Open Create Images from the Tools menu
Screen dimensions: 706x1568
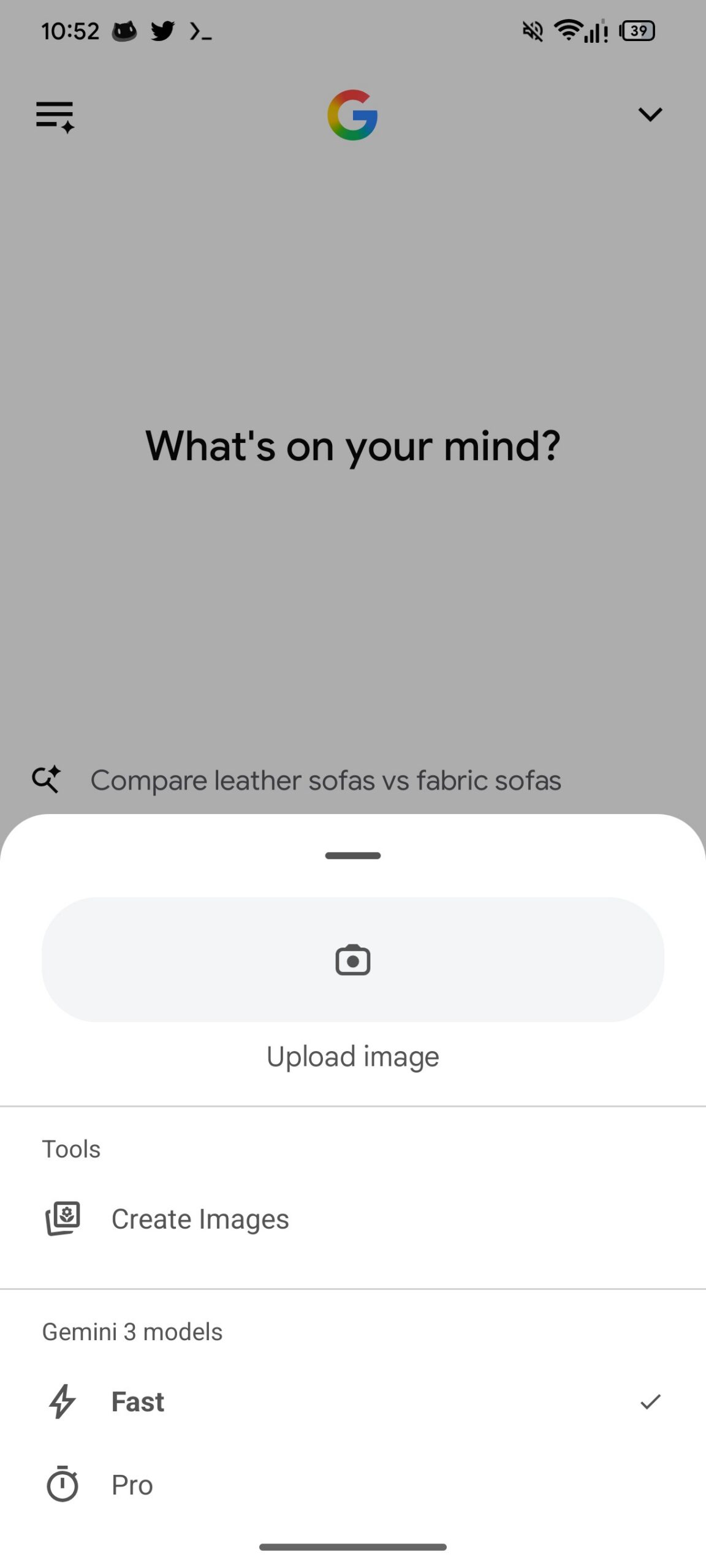tap(200, 1218)
